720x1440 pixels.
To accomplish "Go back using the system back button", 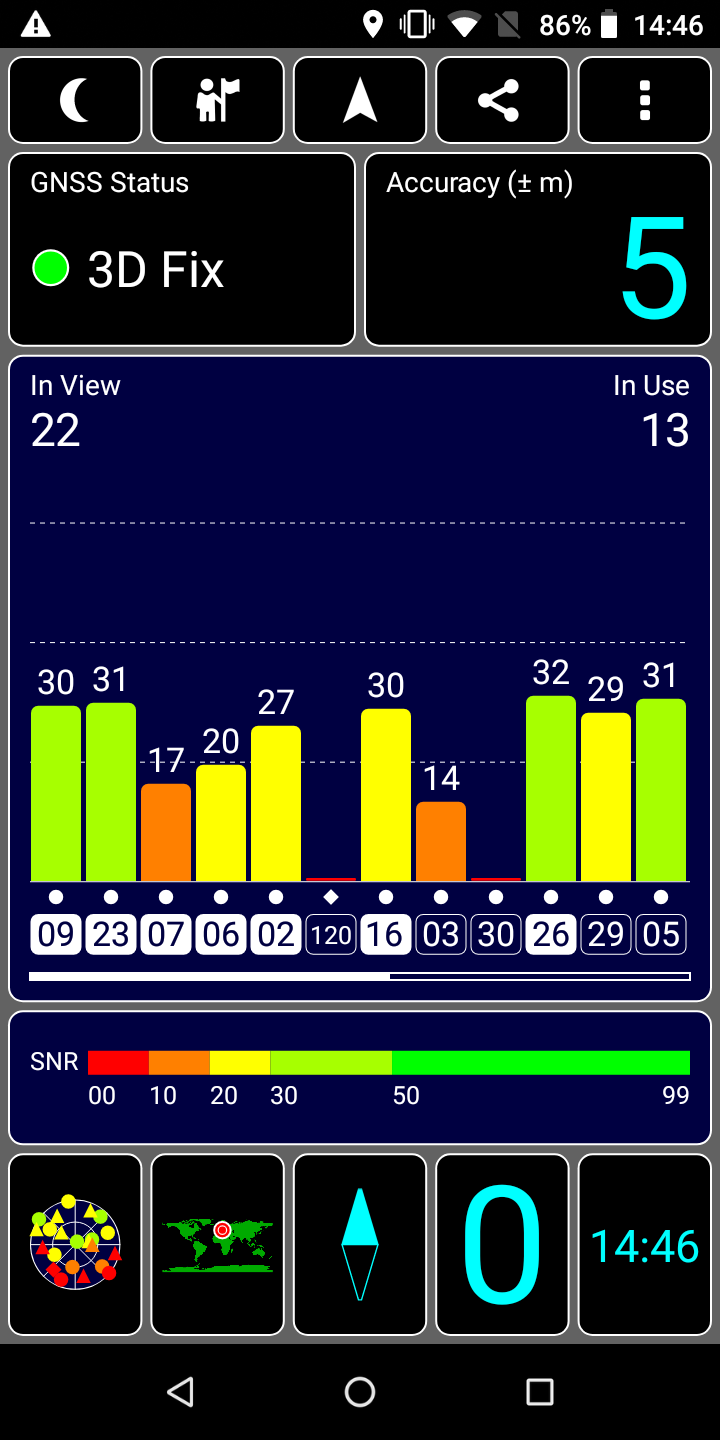I will pos(180,1391).
